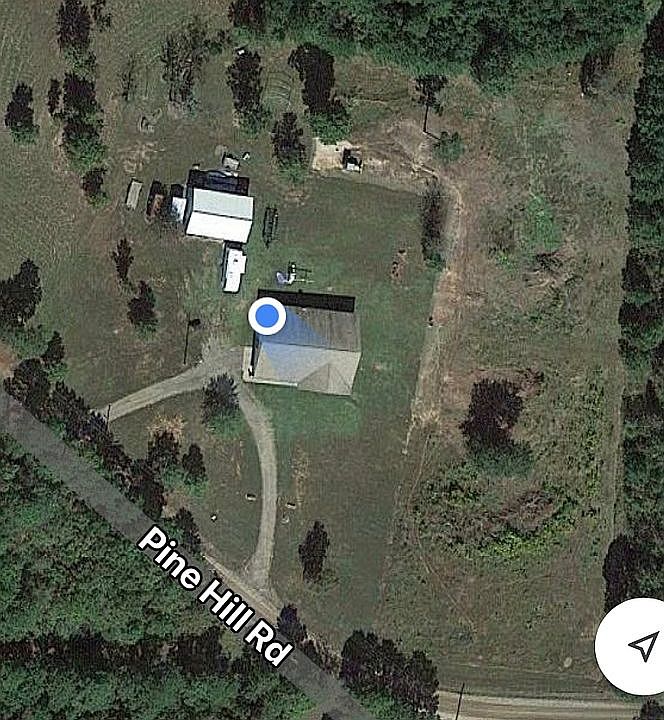
Task: Tap the blue current location dot
Action: (x=267, y=318)
